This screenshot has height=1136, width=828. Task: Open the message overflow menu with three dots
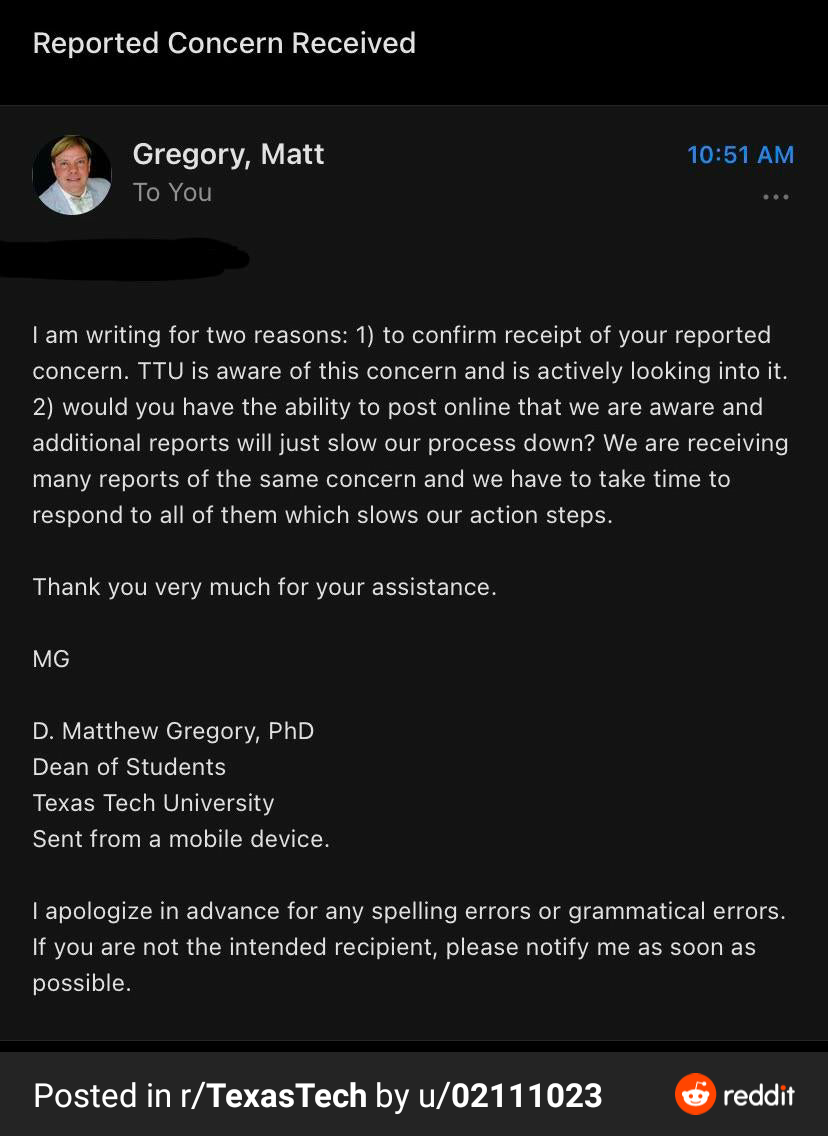(x=775, y=196)
